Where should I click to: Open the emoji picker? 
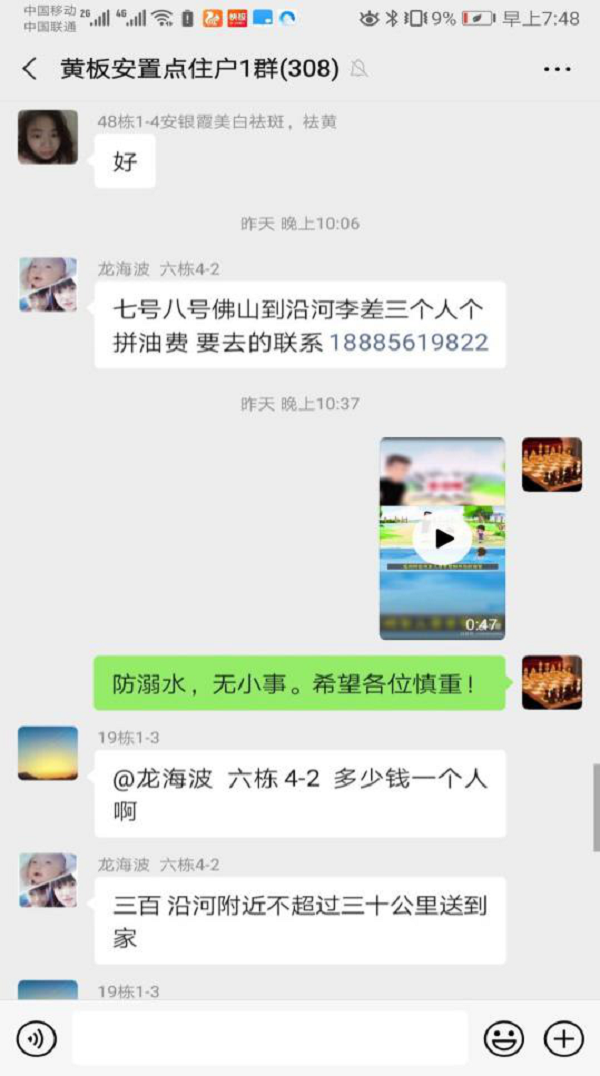point(503,1039)
